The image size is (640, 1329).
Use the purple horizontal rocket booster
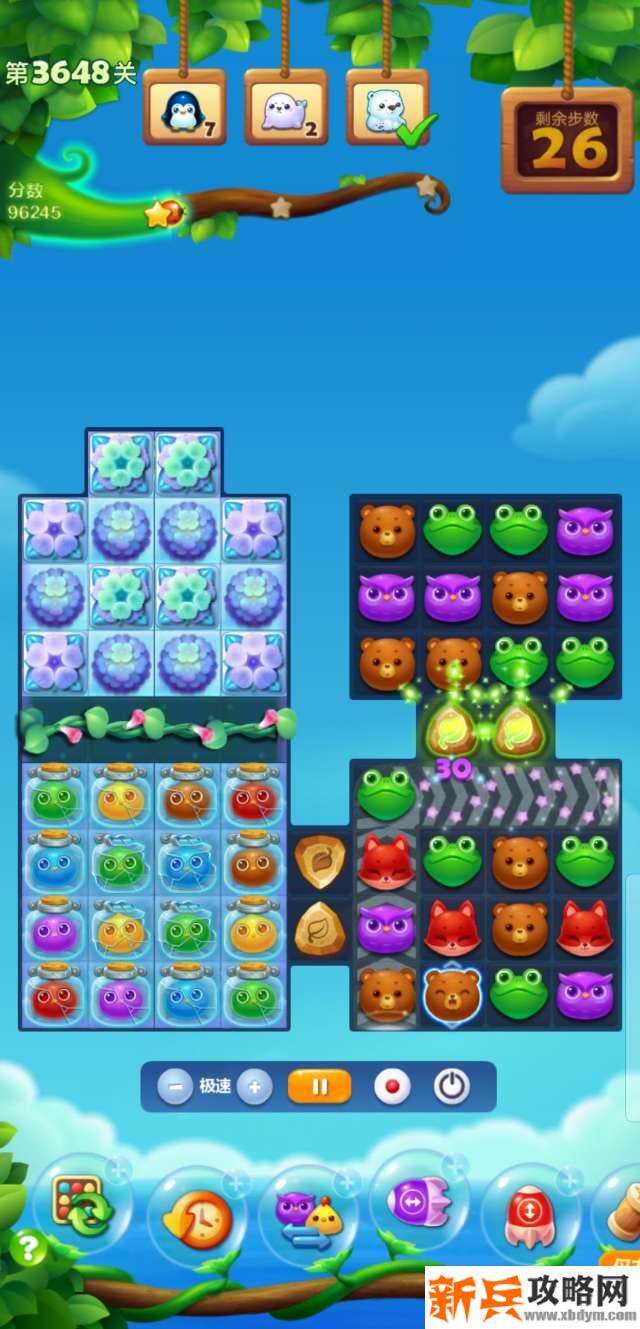(420, 1199)
